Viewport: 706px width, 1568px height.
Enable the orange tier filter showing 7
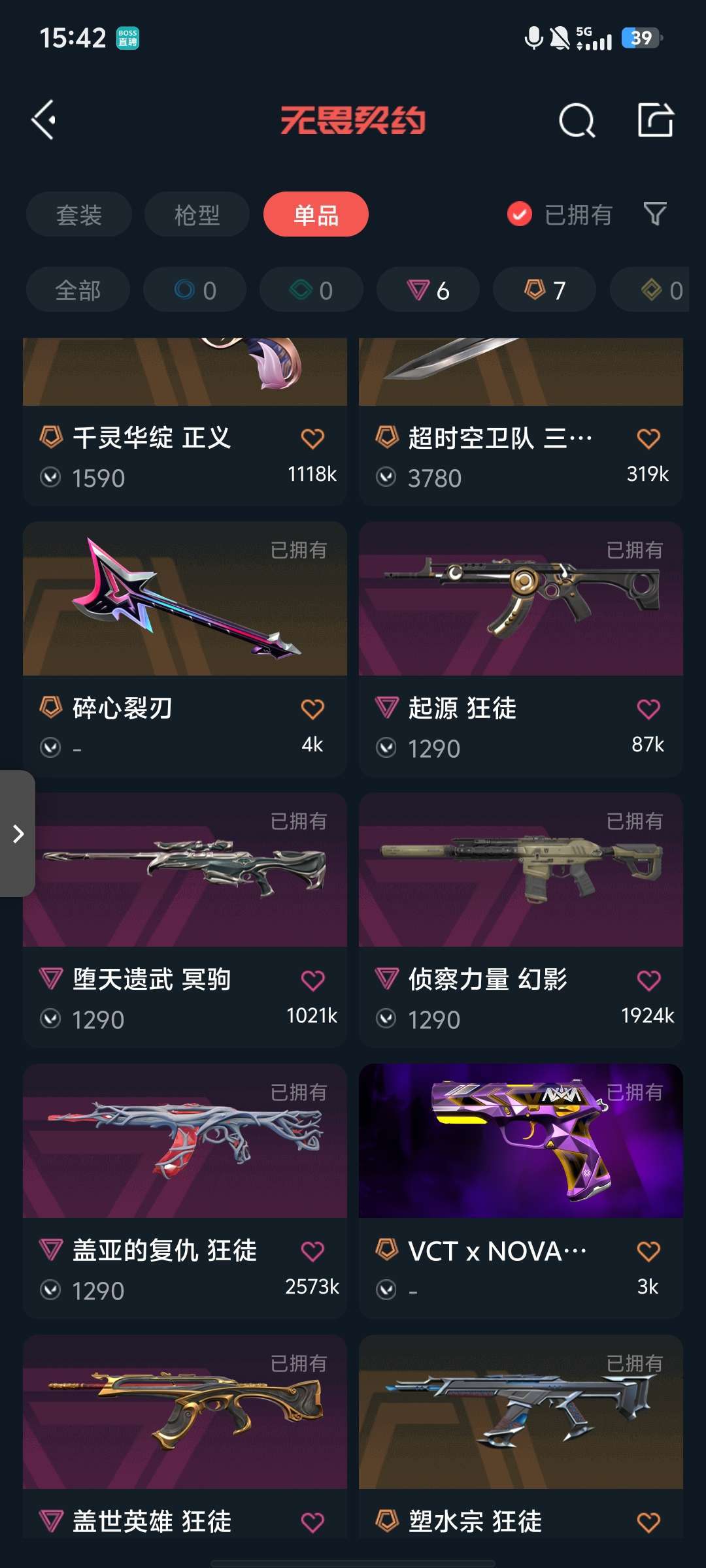(x=544, y=289)
